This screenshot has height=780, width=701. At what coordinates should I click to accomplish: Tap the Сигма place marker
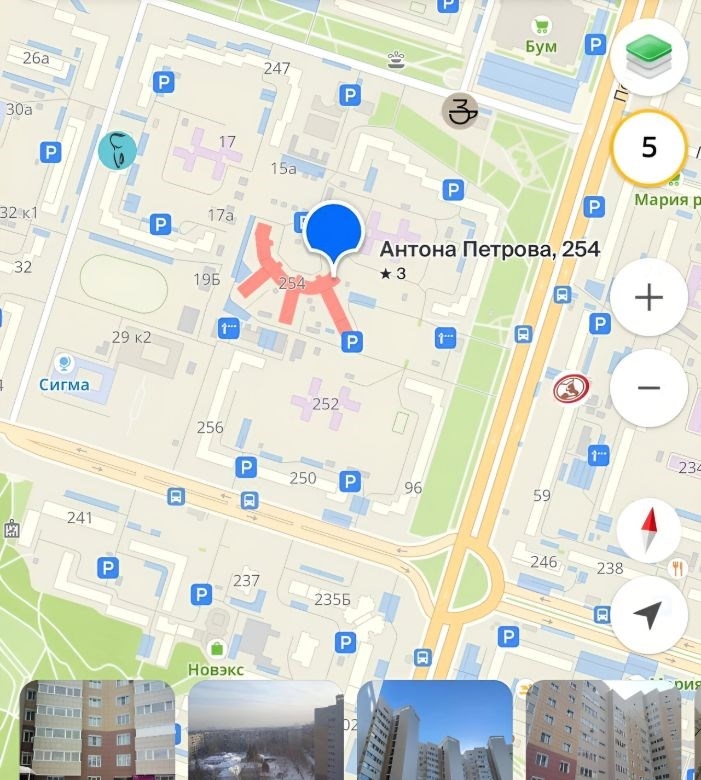(x=65, y=363)
